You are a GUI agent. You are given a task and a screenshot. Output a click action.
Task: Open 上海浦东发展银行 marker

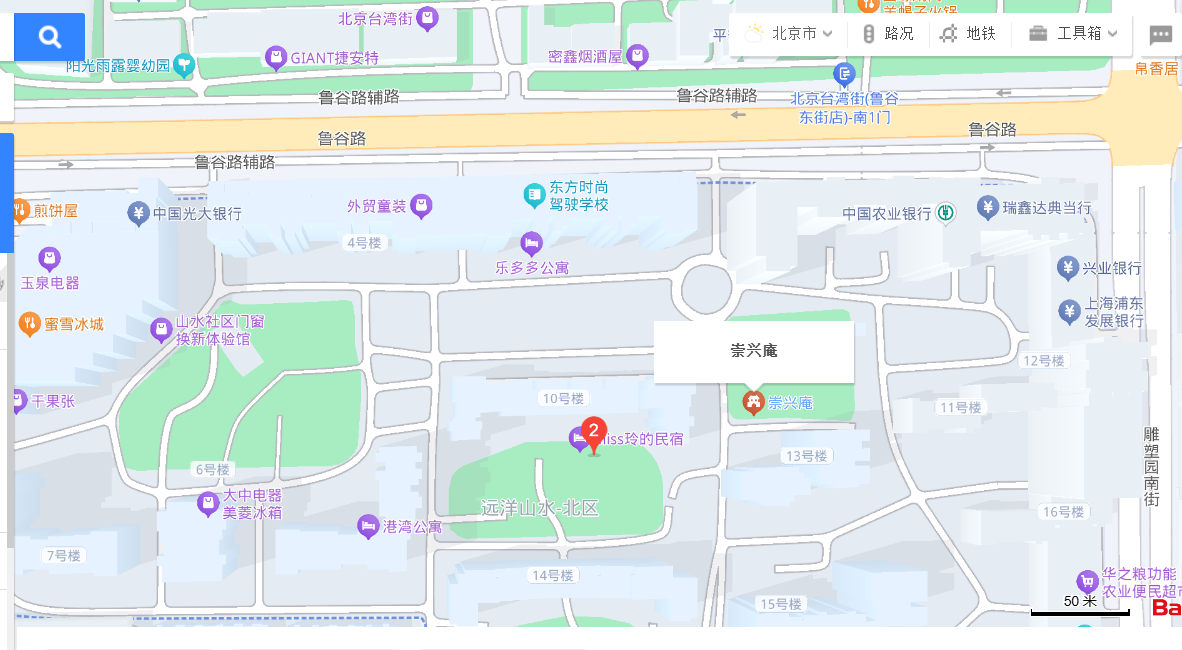pyautogui.click(x=1069, y=307)
